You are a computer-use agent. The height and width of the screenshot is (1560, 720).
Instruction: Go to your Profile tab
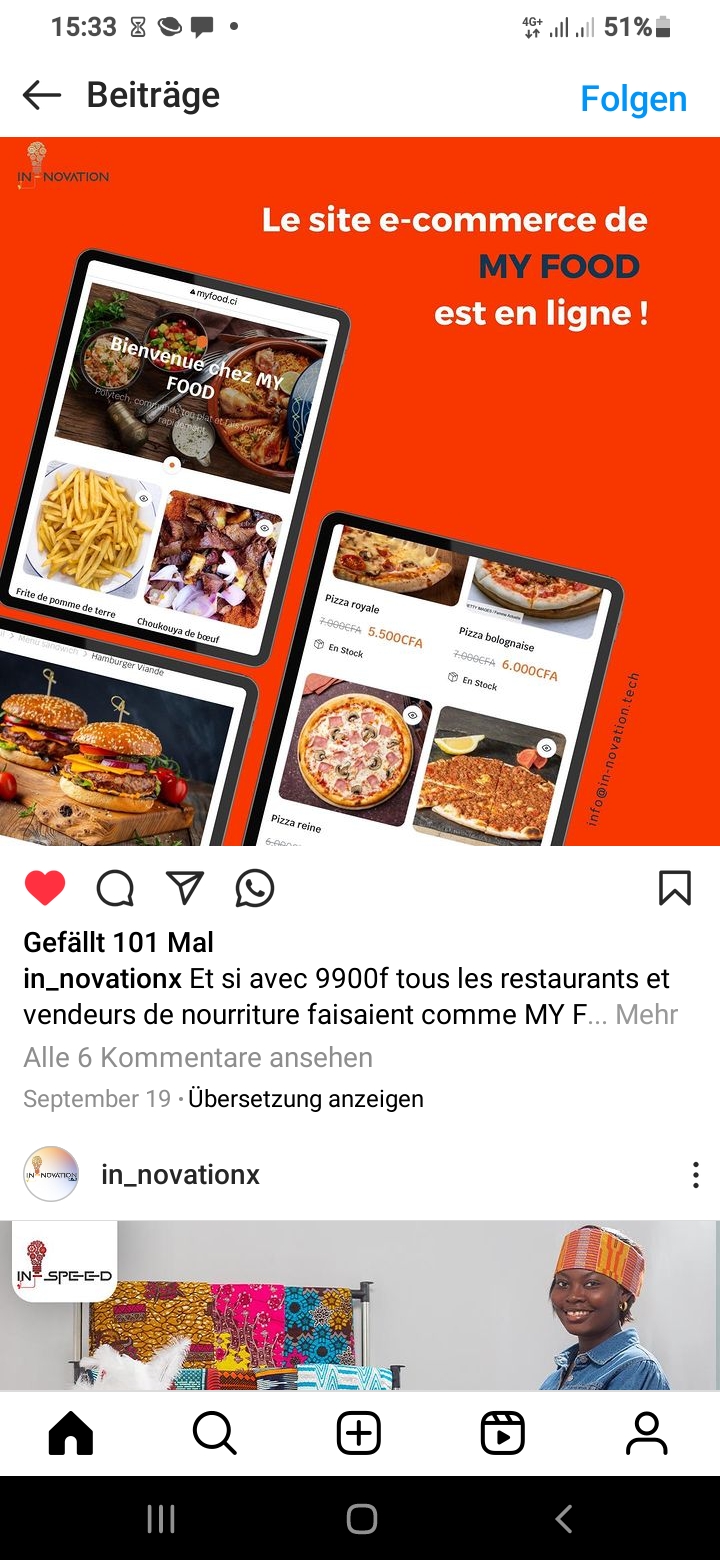pos(647,1434)
